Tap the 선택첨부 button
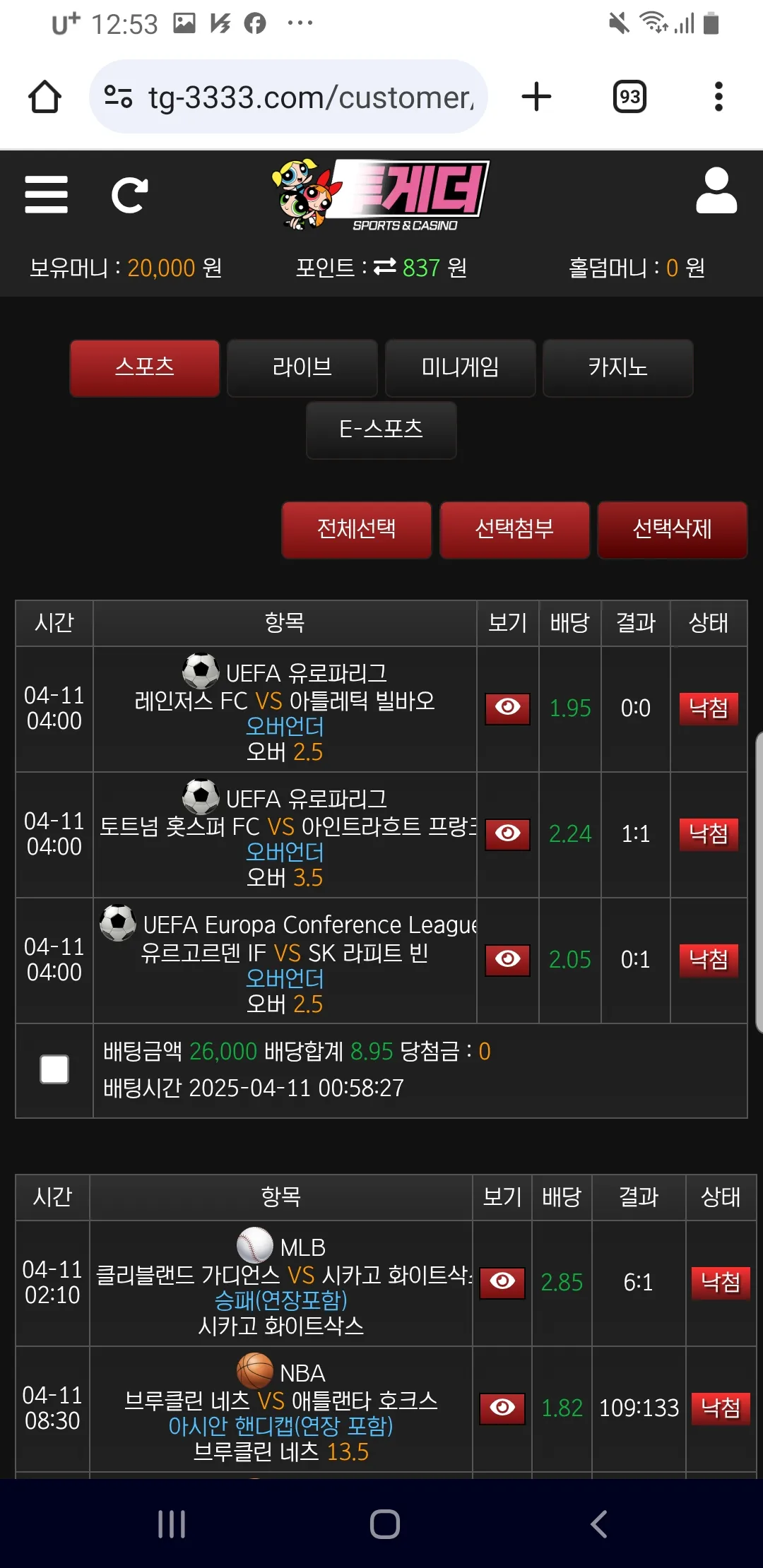Image resolution: width=763 pixels, height=1568 pixels. (x=515, y=530)
